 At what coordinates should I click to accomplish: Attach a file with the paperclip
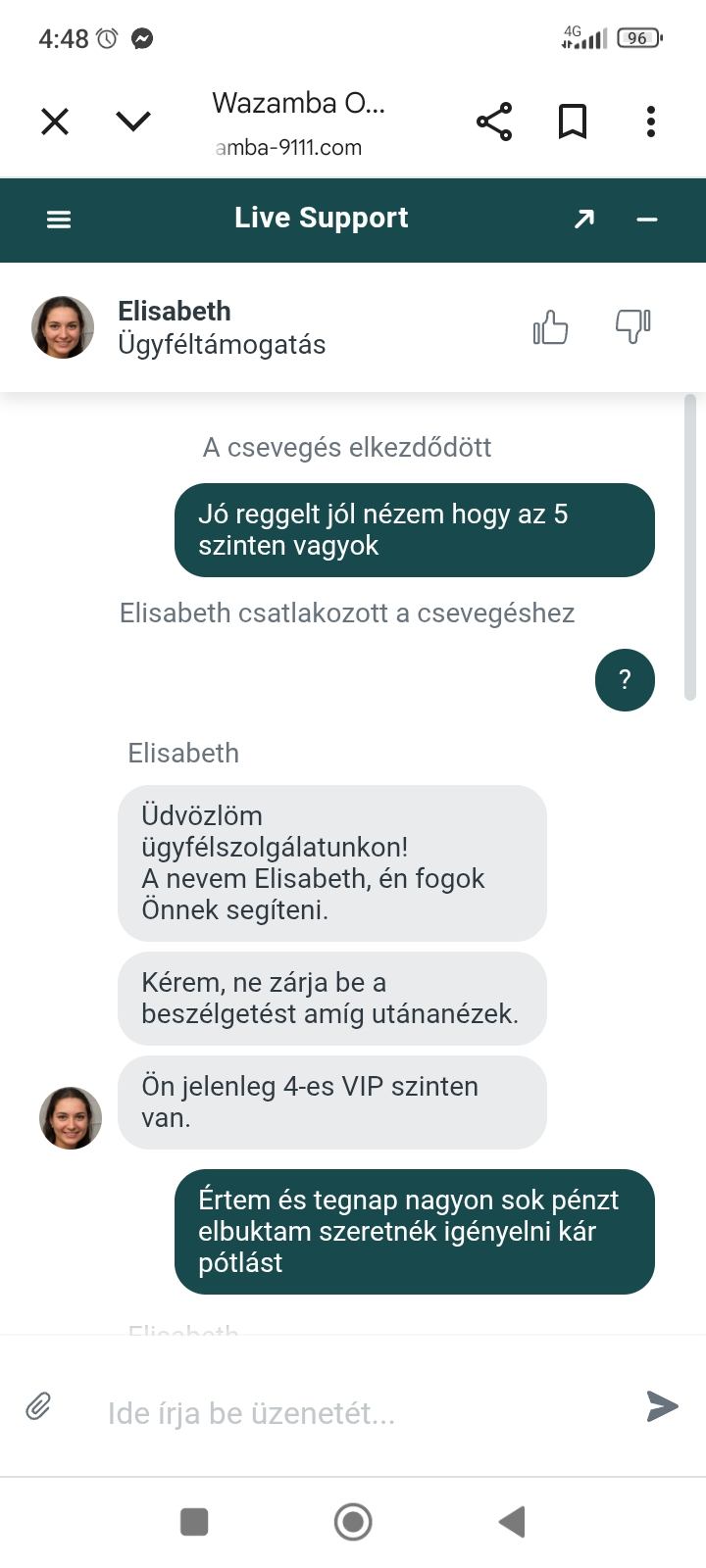coord(38,1407)
